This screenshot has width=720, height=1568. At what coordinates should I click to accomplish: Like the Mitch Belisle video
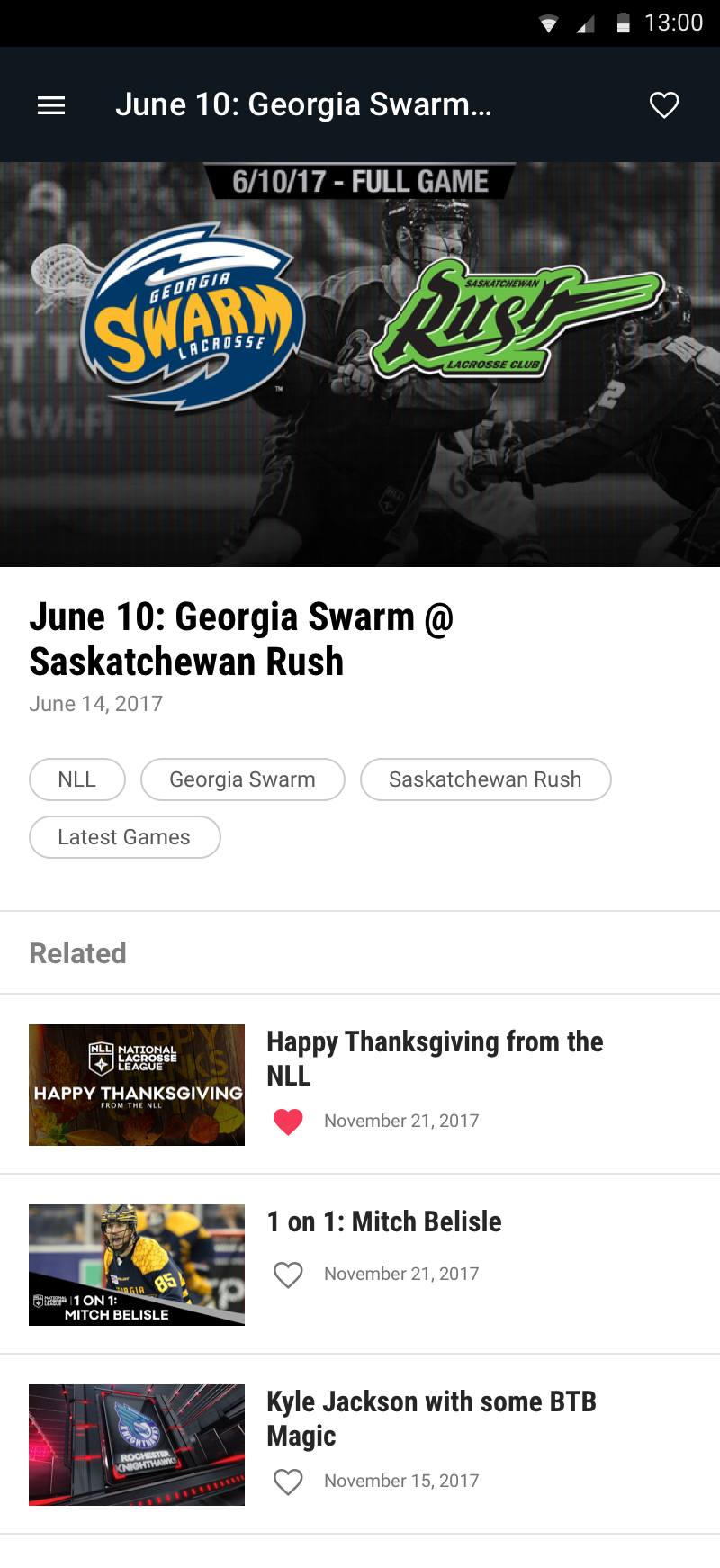[x=288, y=1275]
